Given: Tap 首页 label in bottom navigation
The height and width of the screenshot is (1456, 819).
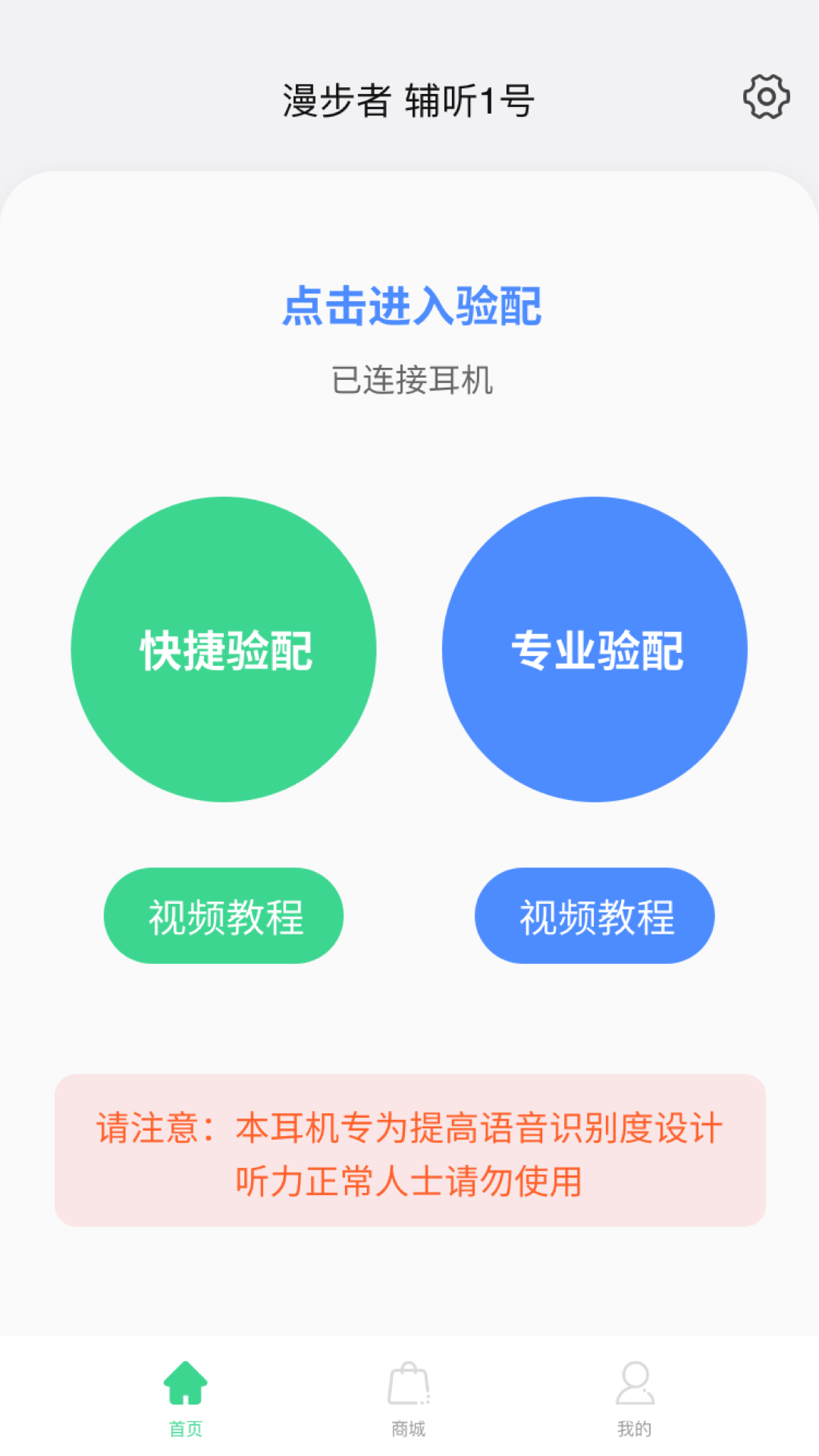Looking at the screenshot, I should click(186, 1429).
